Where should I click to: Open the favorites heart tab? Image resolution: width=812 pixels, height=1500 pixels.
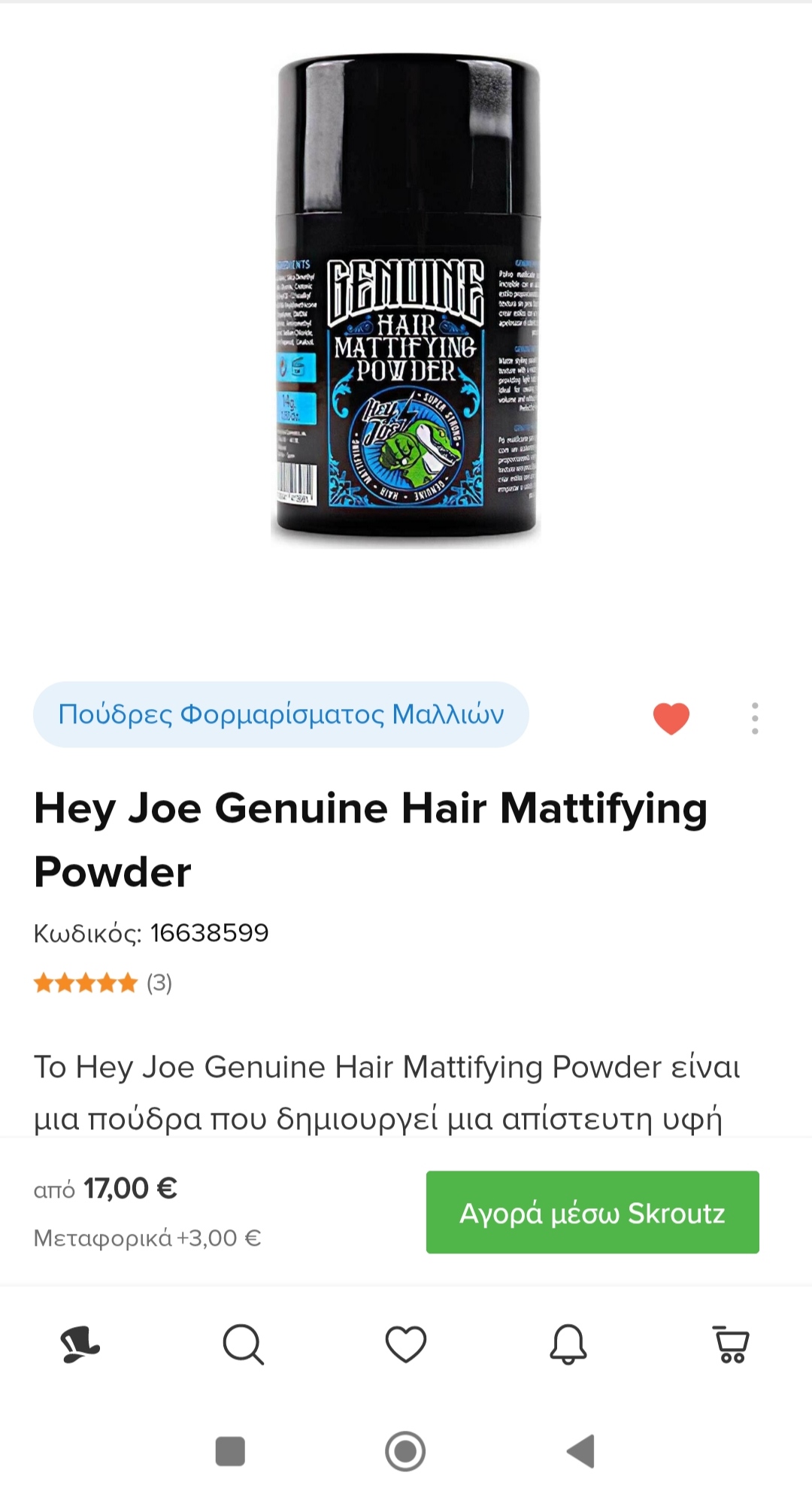click(406, 1344)
